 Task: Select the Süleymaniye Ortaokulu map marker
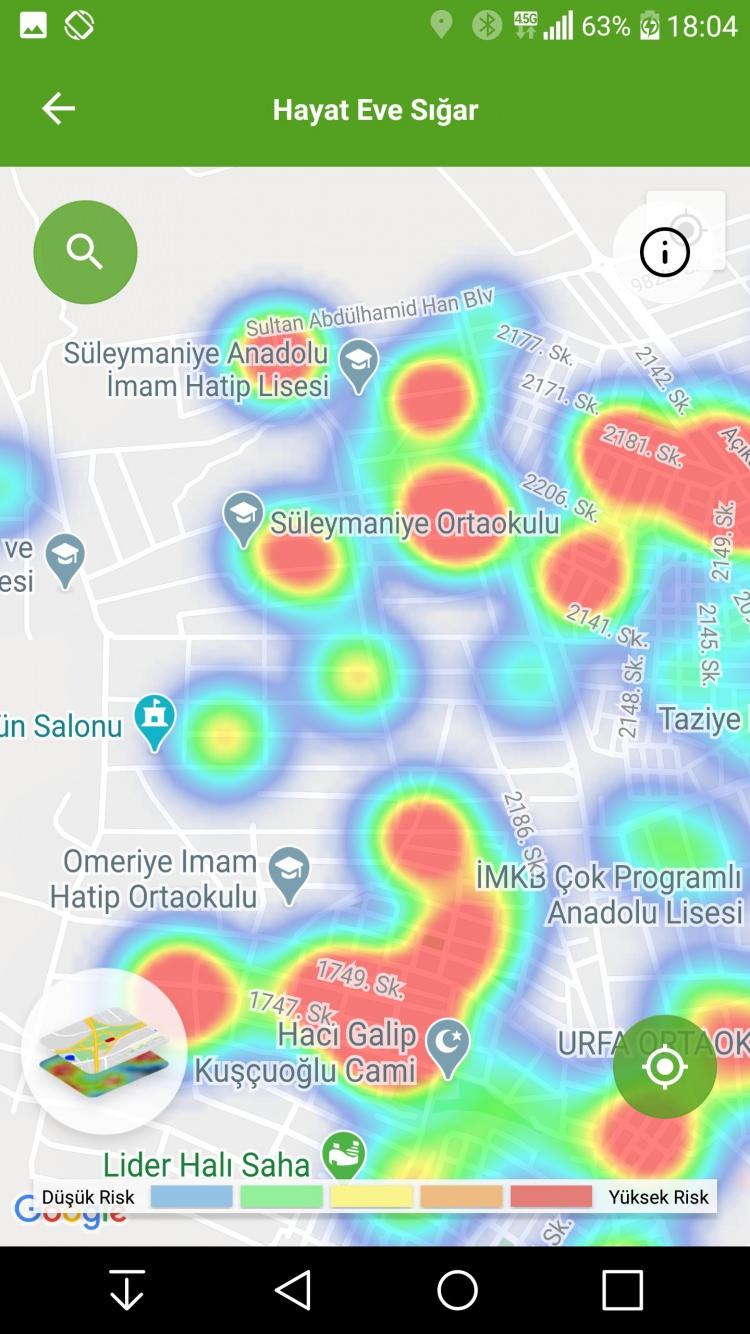coord(243,519)
